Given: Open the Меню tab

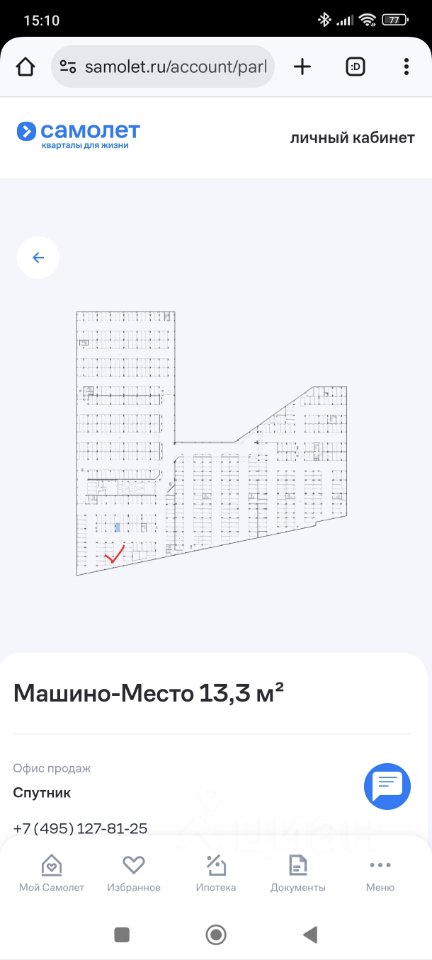Looking at the screenshot, I should 380,874.
